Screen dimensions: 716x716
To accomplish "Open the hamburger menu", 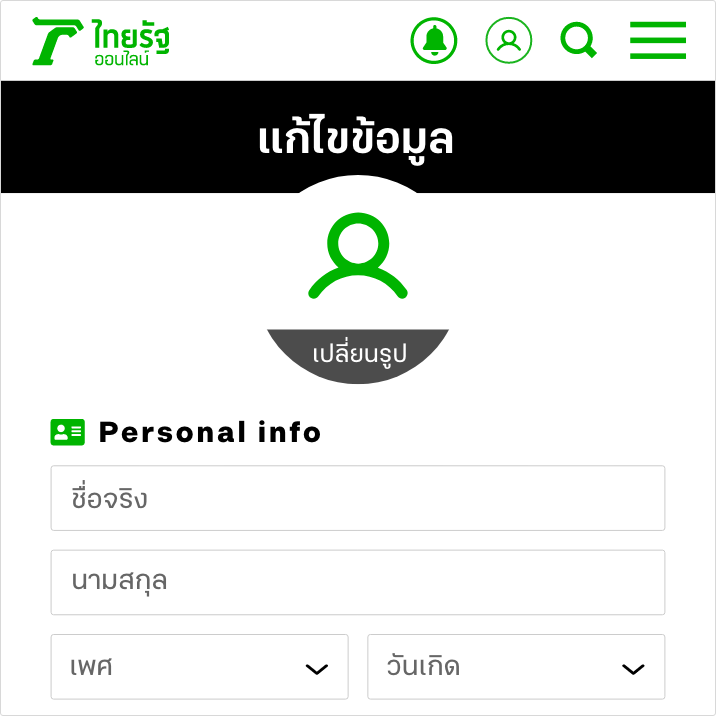I will [x=657, y=41].
